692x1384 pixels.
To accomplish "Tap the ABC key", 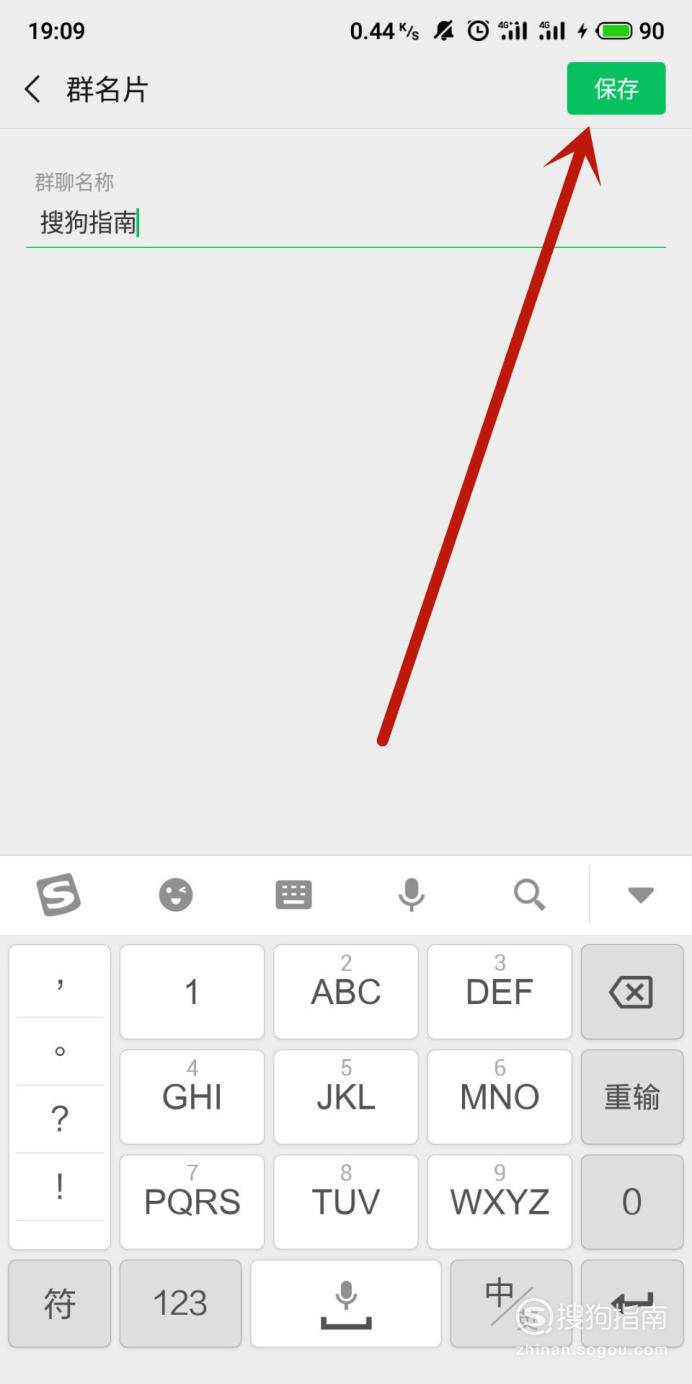I will point(346,992).
